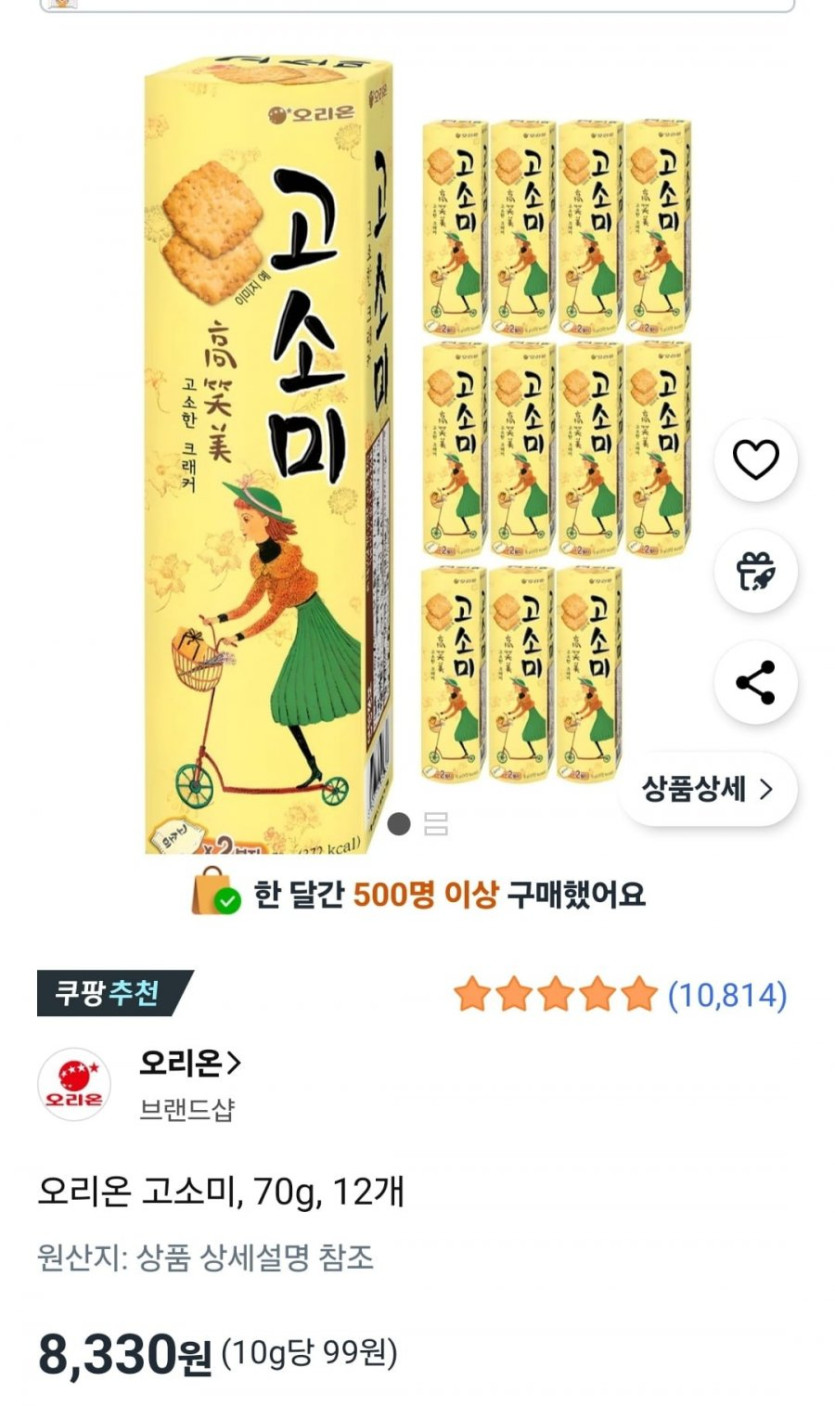The image size is (835, 1406).
Task: Share this Gosomi product
Action: pyautogui.click(x=755, y=682)
